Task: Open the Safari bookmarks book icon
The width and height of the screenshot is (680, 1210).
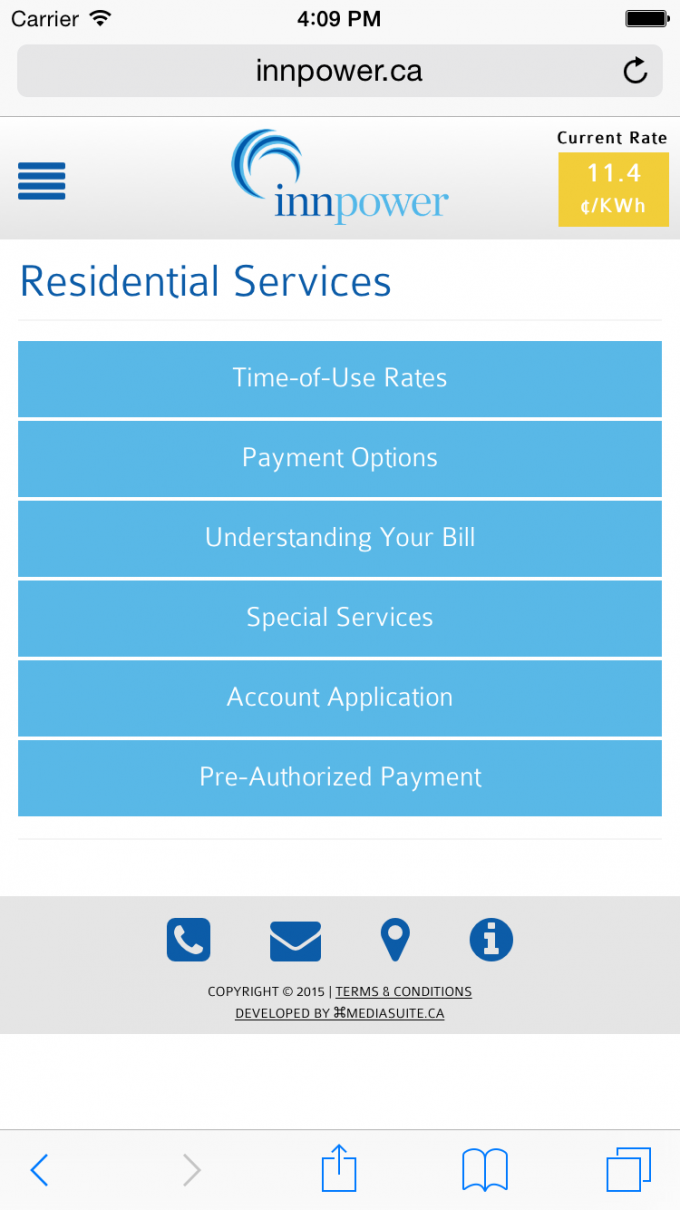Action: [485, 1169]
